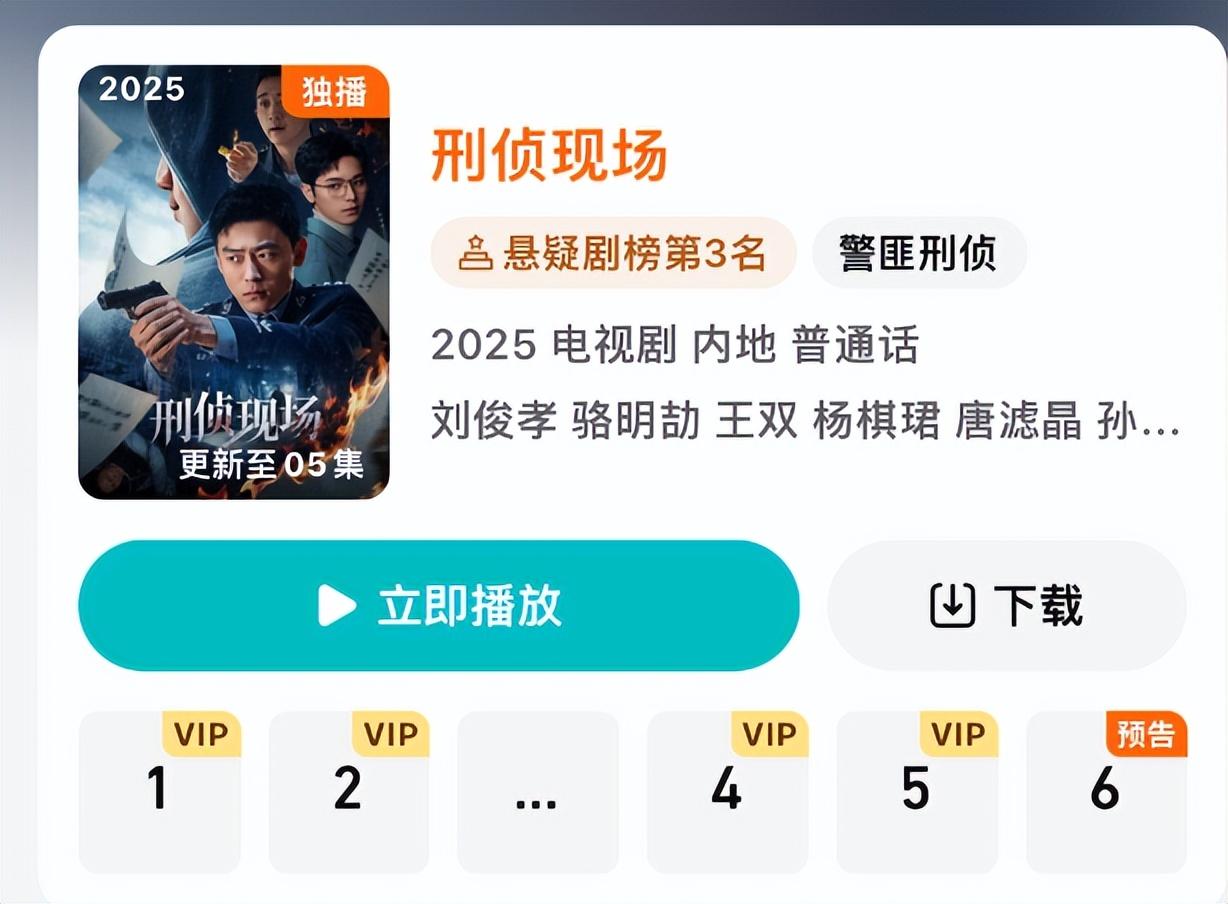Open the 悬疑剧榜第3名 ranking chip
The height and width of the screenshot is (904, 1228).
tap(613, 253)
